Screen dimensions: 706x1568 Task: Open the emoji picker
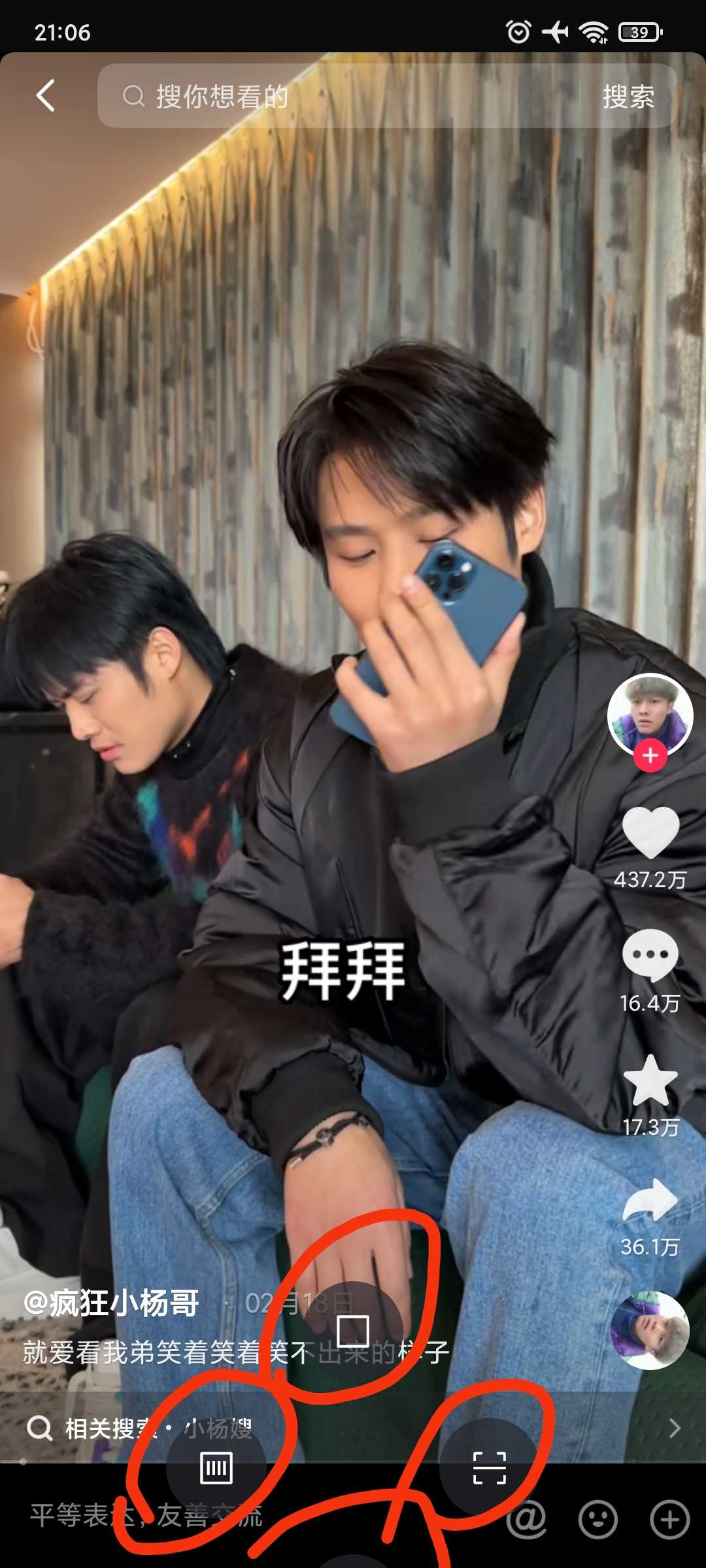tap(597, 1520)
